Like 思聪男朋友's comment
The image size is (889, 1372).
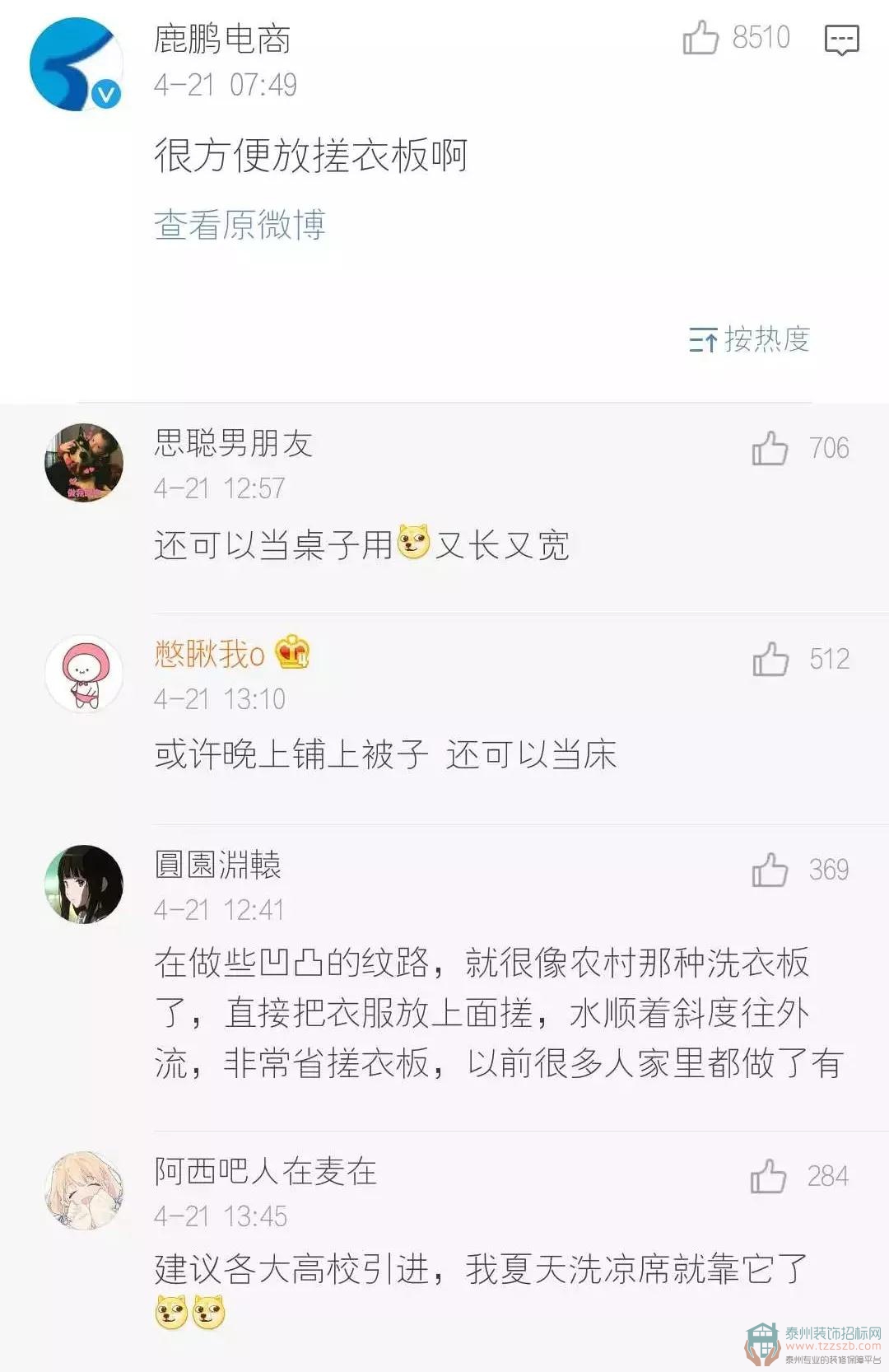tap(770, 449)
